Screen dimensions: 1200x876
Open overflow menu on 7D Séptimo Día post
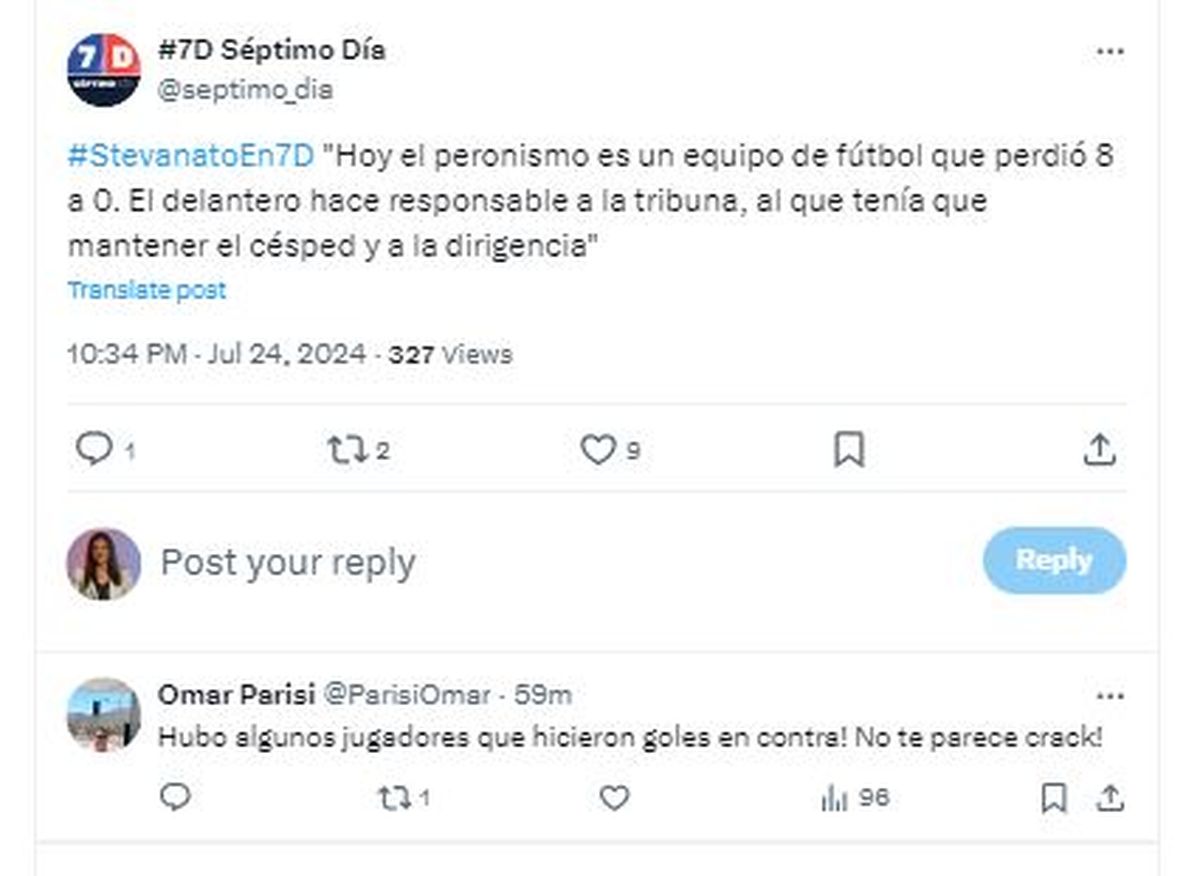(x=1110, y=52)
